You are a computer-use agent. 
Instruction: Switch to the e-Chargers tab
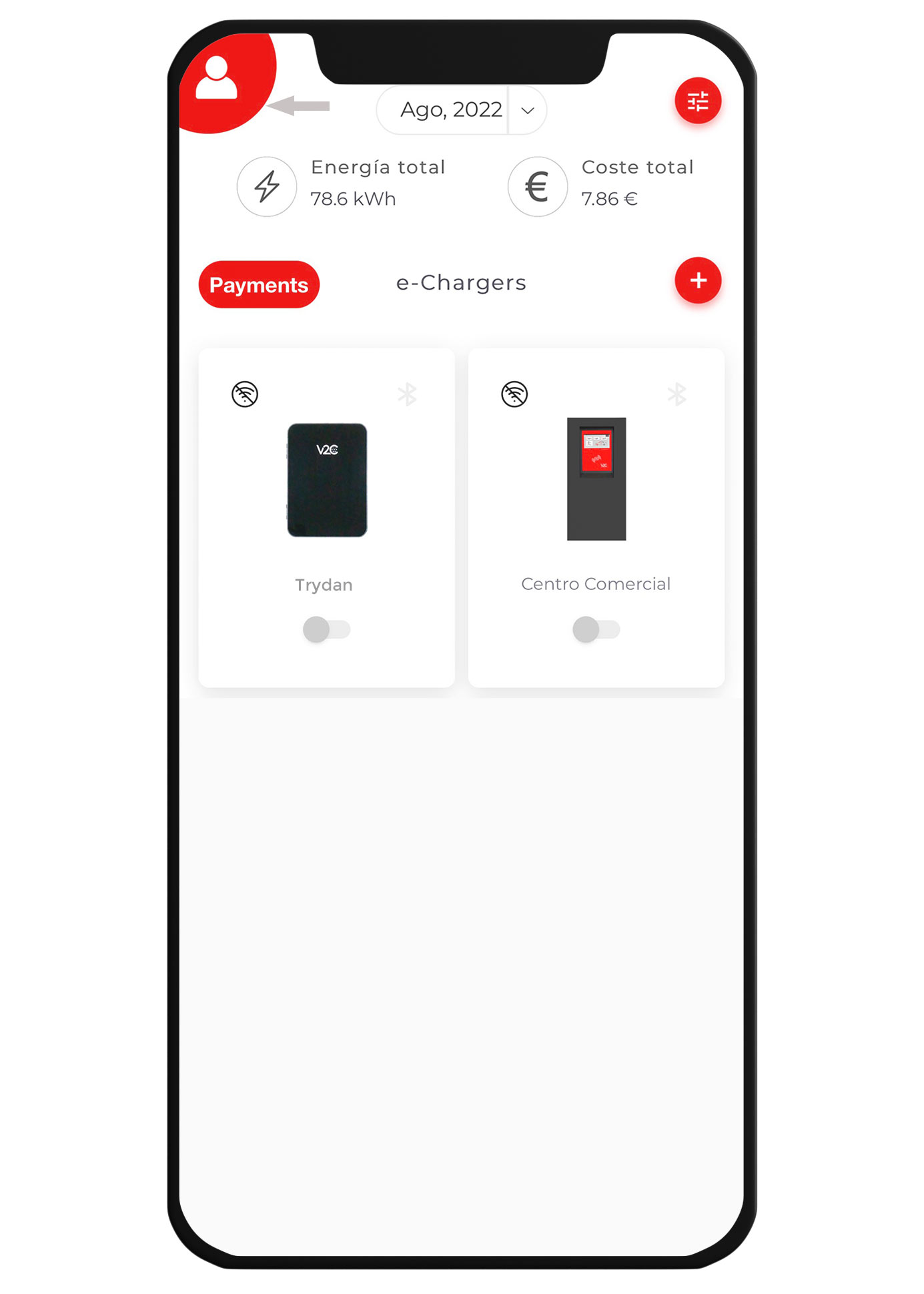pos(461,283)
